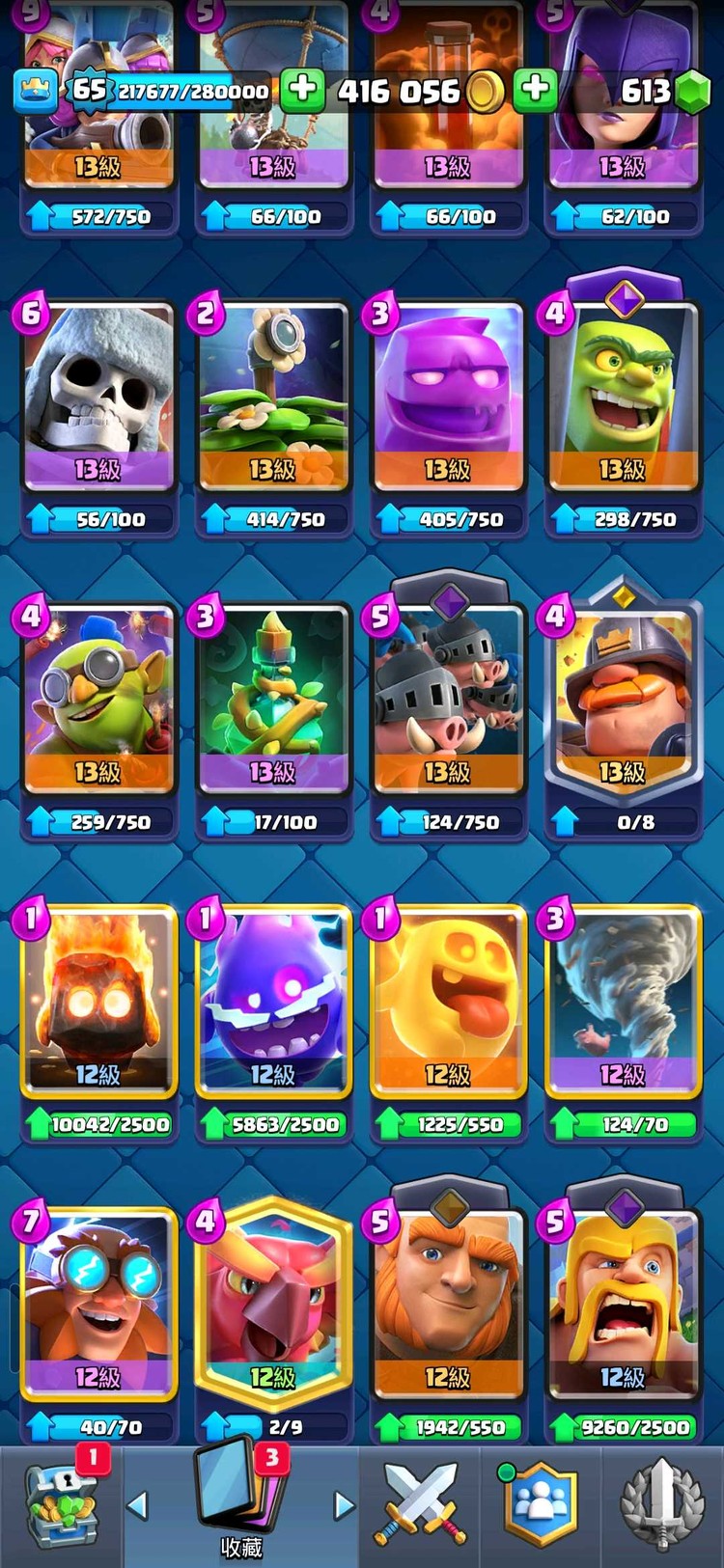The height and width of the screenshot is (1568, 724).
Task: Go to the events trophy tab
Action: tap(662, 1505)
